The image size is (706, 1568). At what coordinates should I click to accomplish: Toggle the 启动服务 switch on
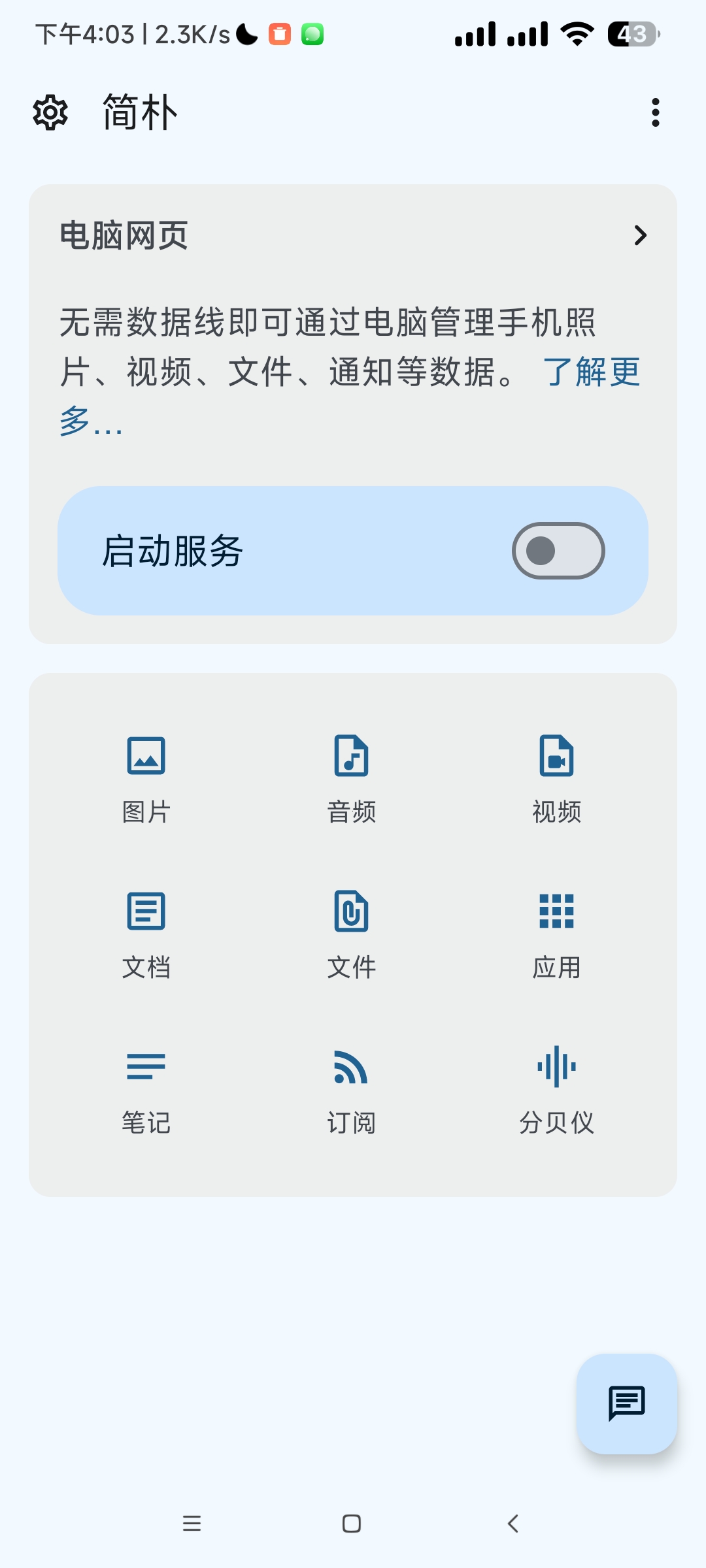pos(558,551)
